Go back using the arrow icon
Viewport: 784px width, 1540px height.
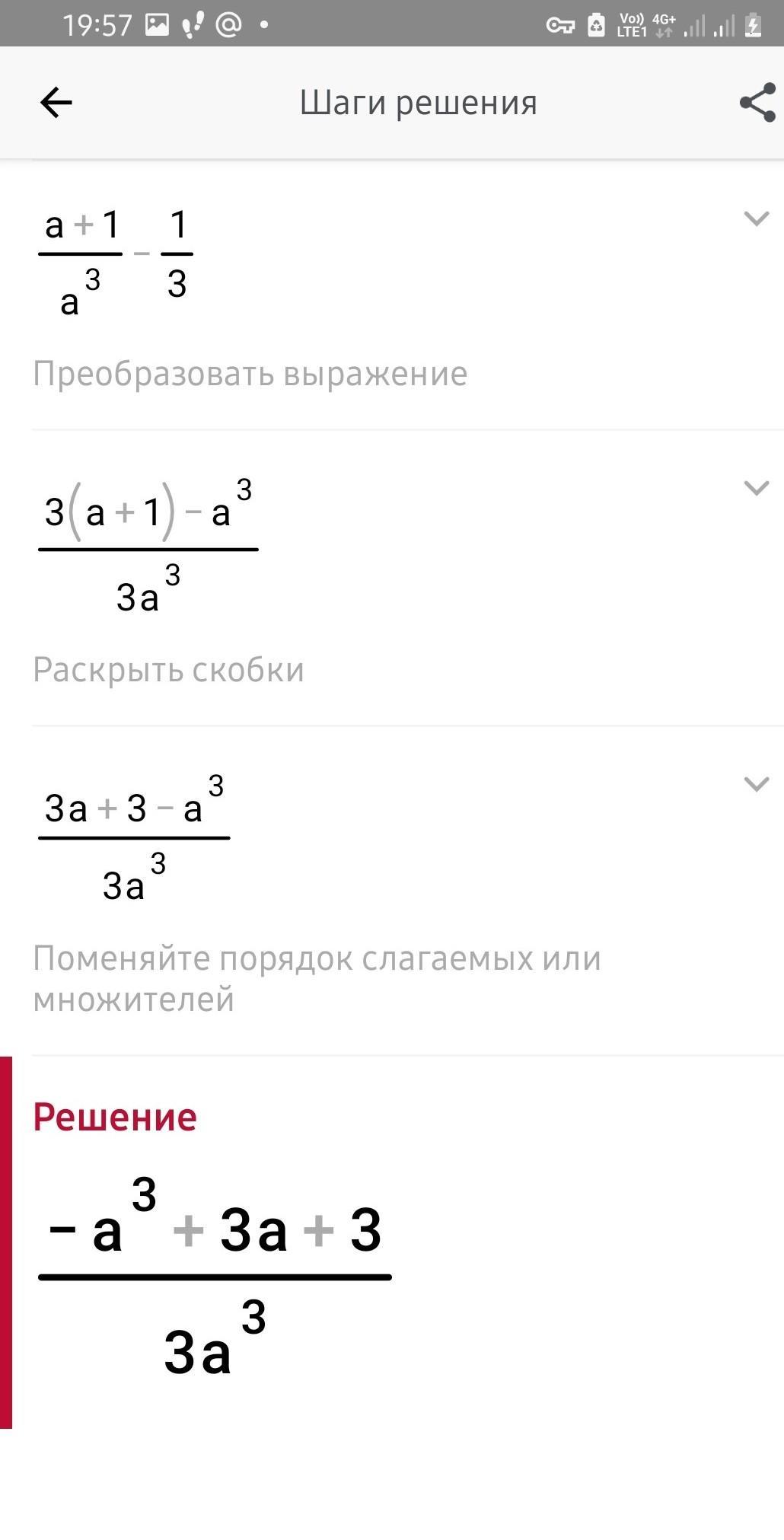click(x=56, y=102)
